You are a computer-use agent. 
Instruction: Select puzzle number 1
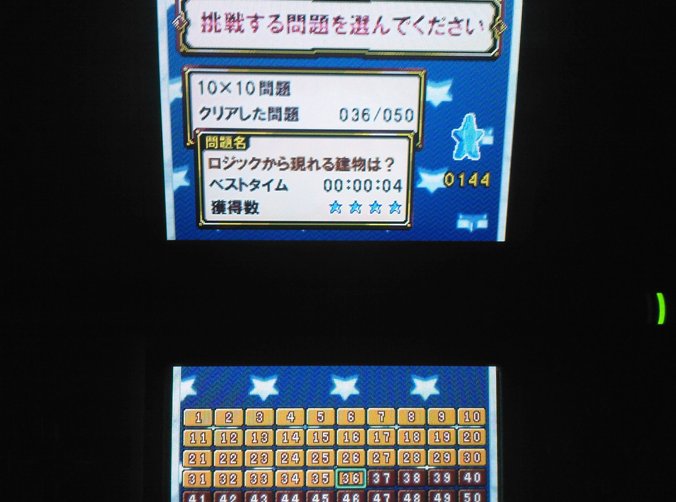tap(199, 418)
